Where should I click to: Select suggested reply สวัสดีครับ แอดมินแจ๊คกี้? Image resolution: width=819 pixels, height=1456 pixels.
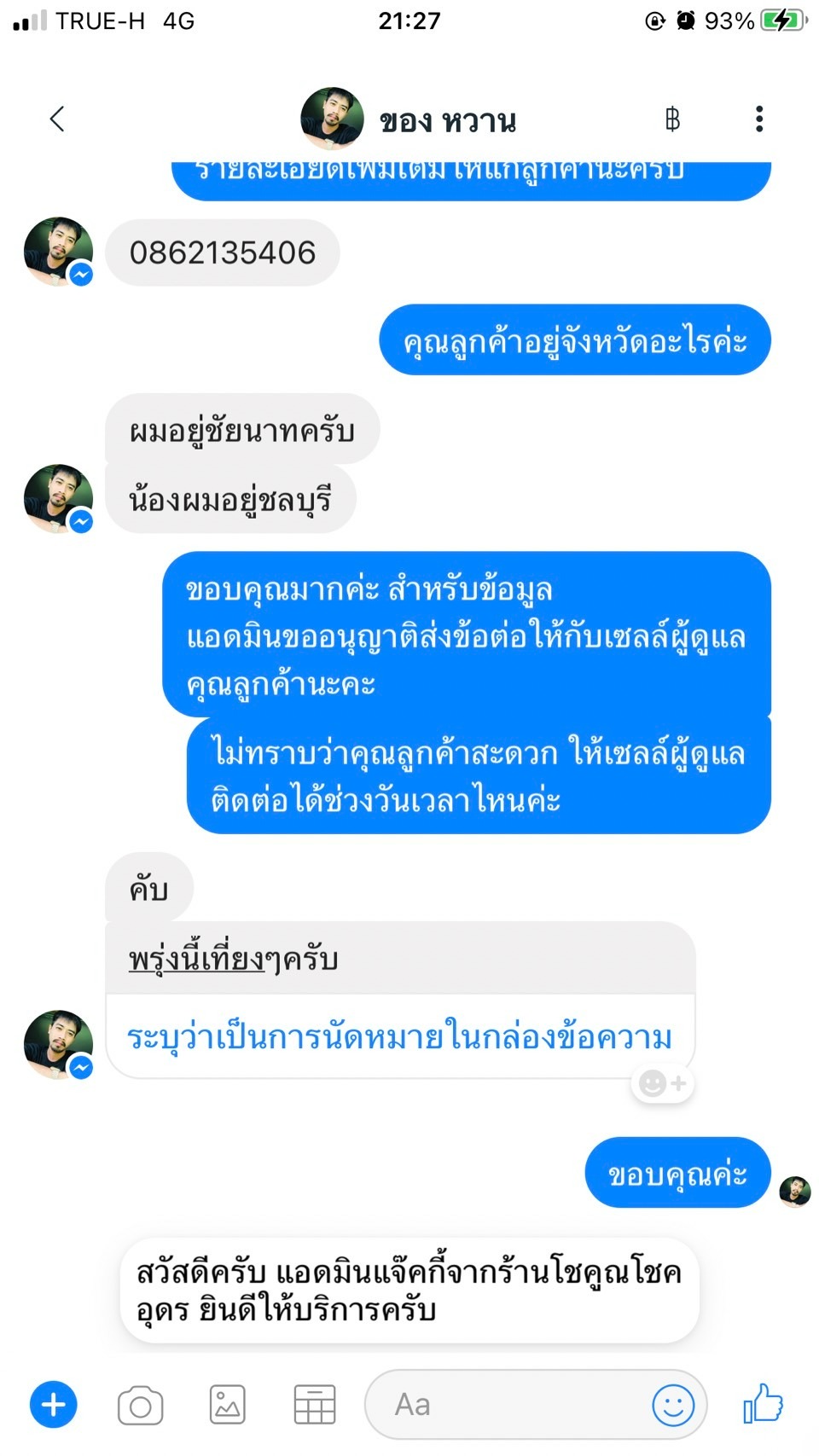point(409,1291)
